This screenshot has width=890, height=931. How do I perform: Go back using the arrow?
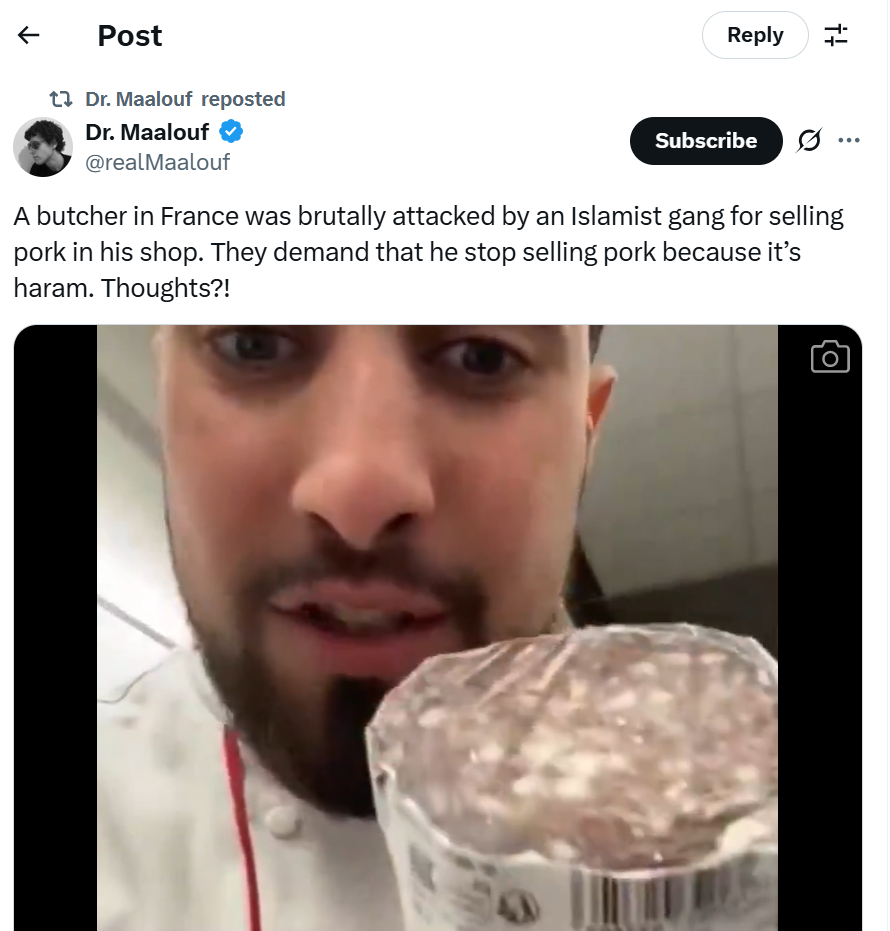pyautogui.click(x=29, y=36)
